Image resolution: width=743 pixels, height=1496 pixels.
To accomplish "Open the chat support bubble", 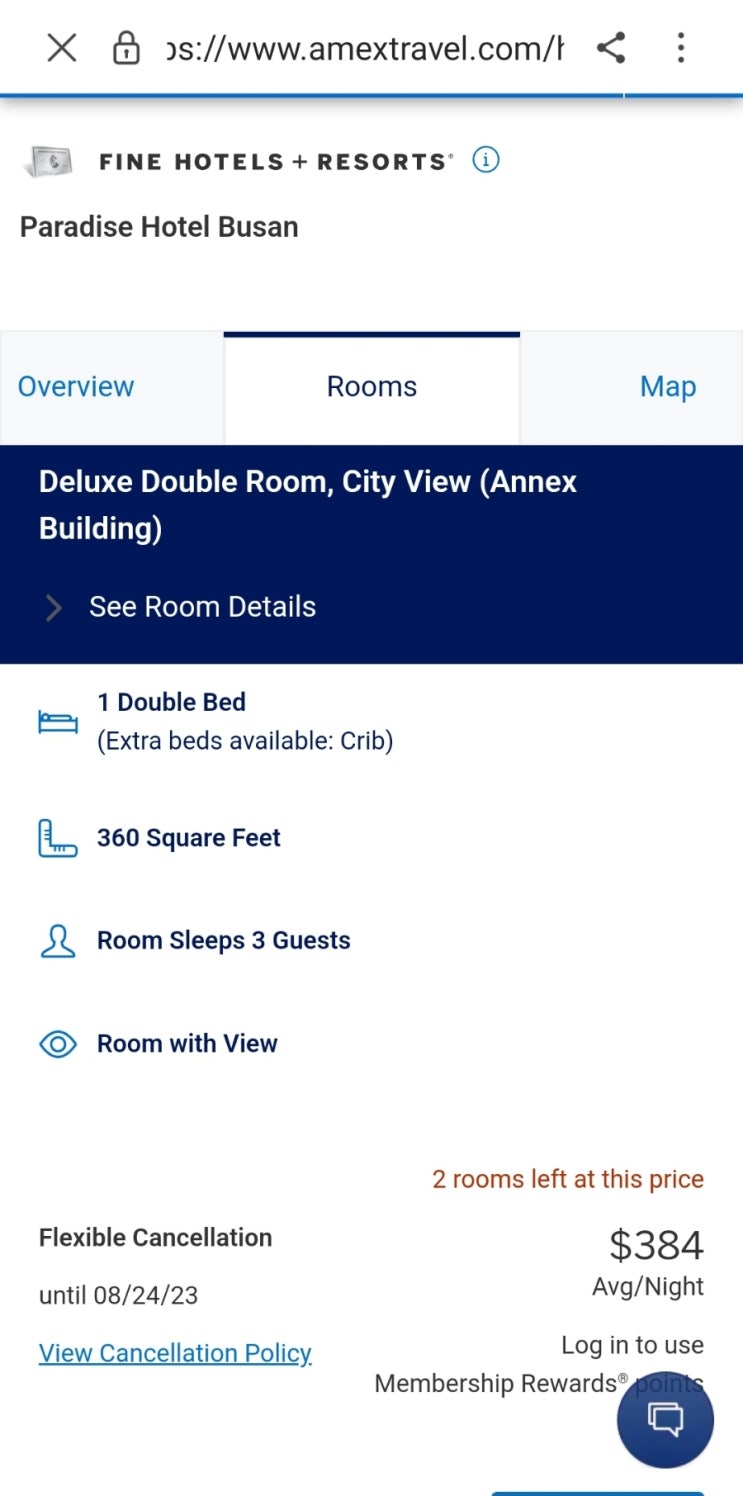I will pyautogui.click(x=665, y=1419).
